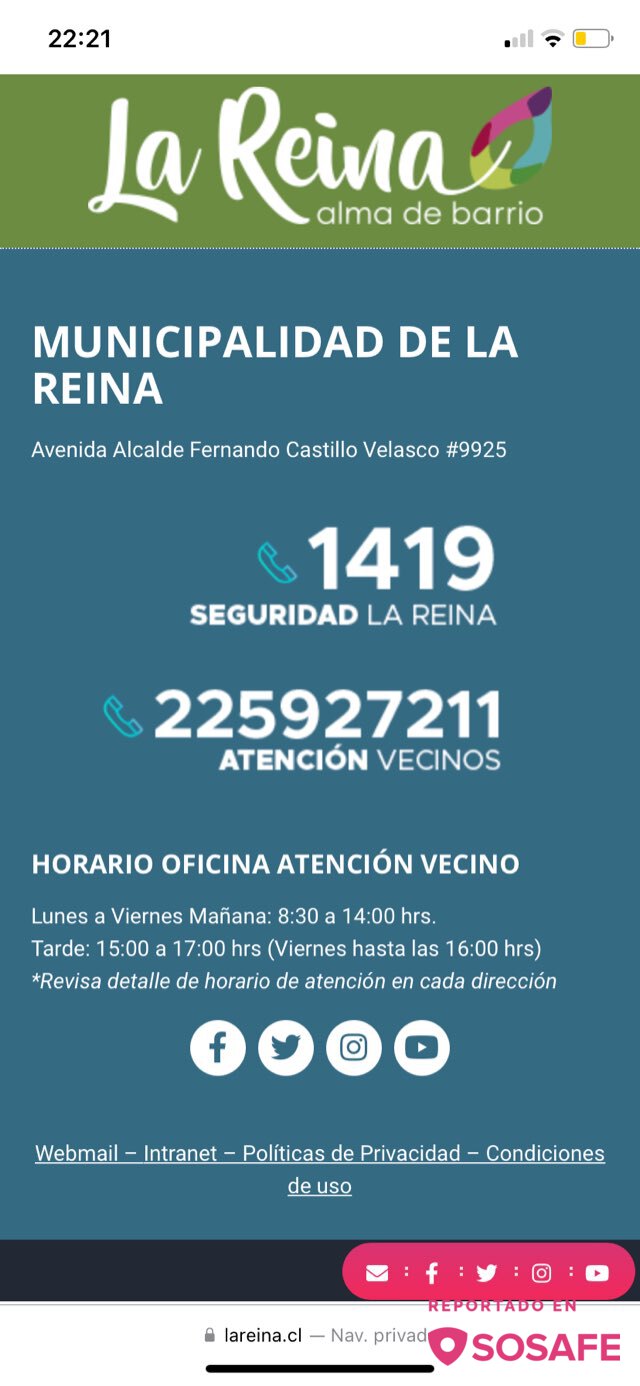
Task: Open the white YouTube circle icon
Action: 422,1048
